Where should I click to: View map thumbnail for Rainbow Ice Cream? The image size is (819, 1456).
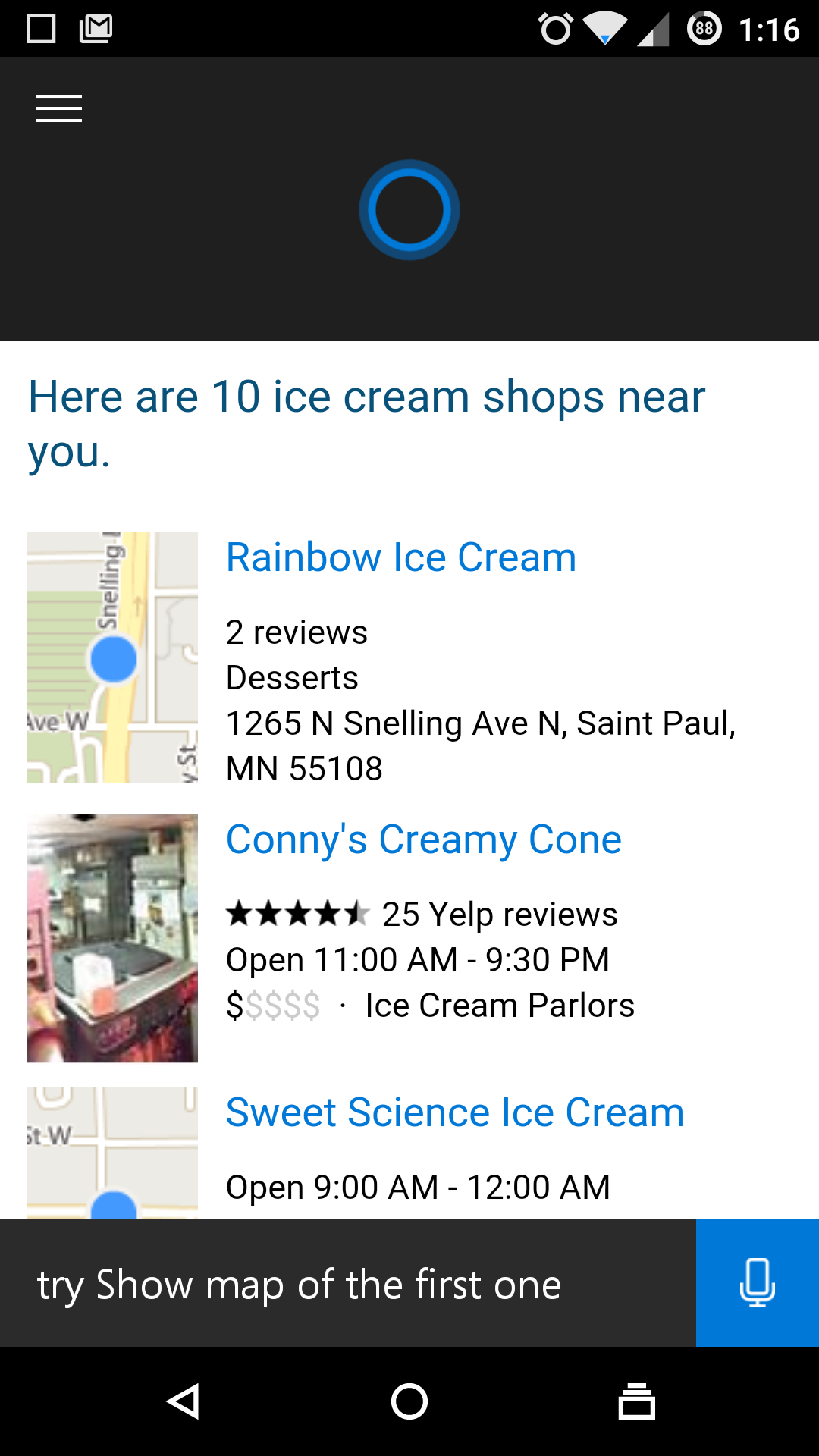112,657
